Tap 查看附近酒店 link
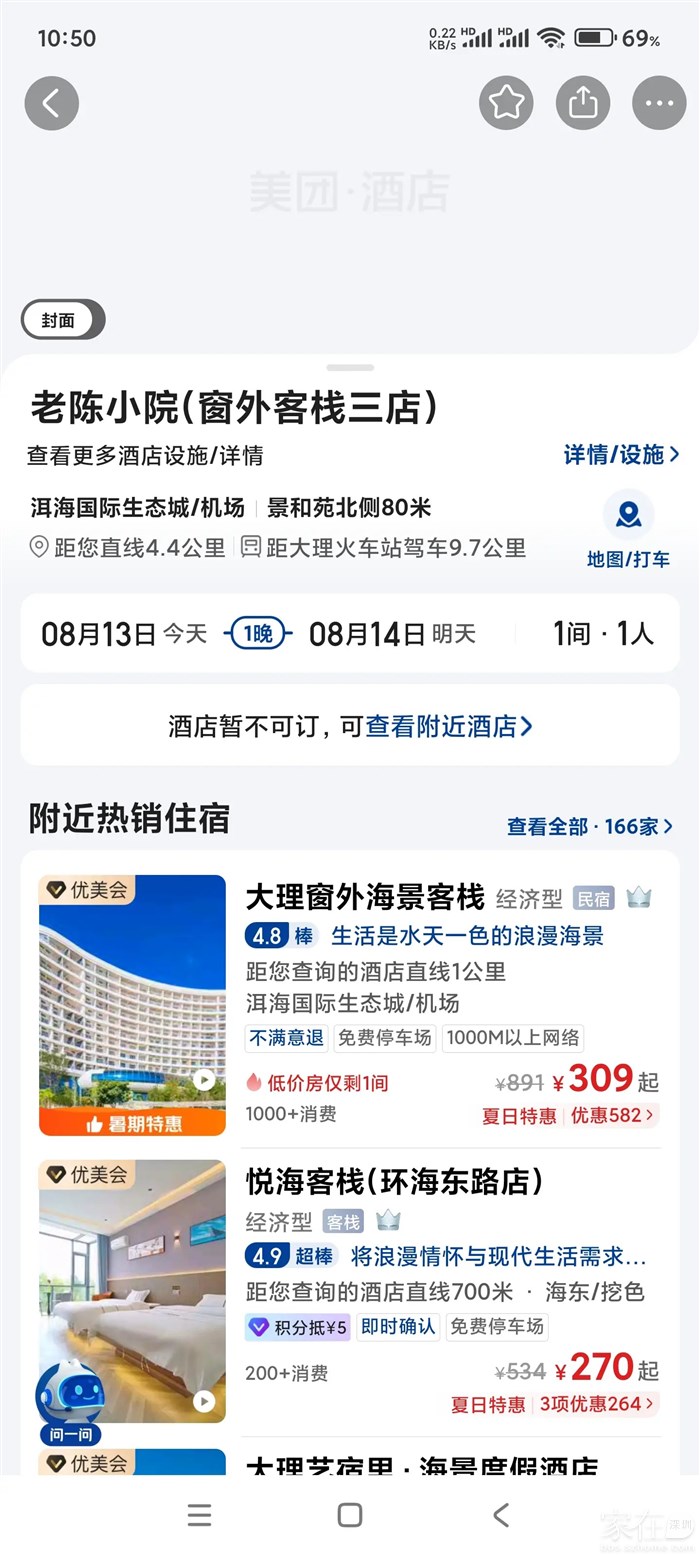The image size is (700, 1555). coord(449,726)
